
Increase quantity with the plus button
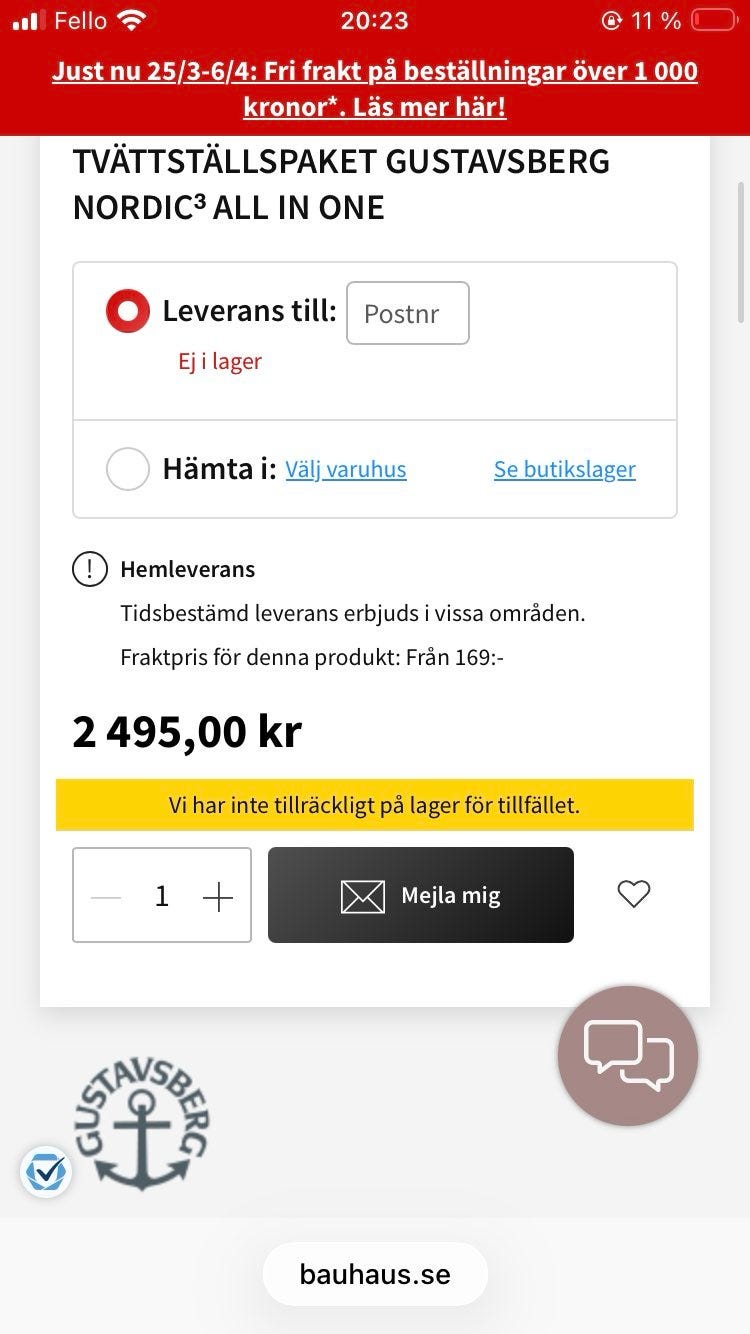coord(217,897)
